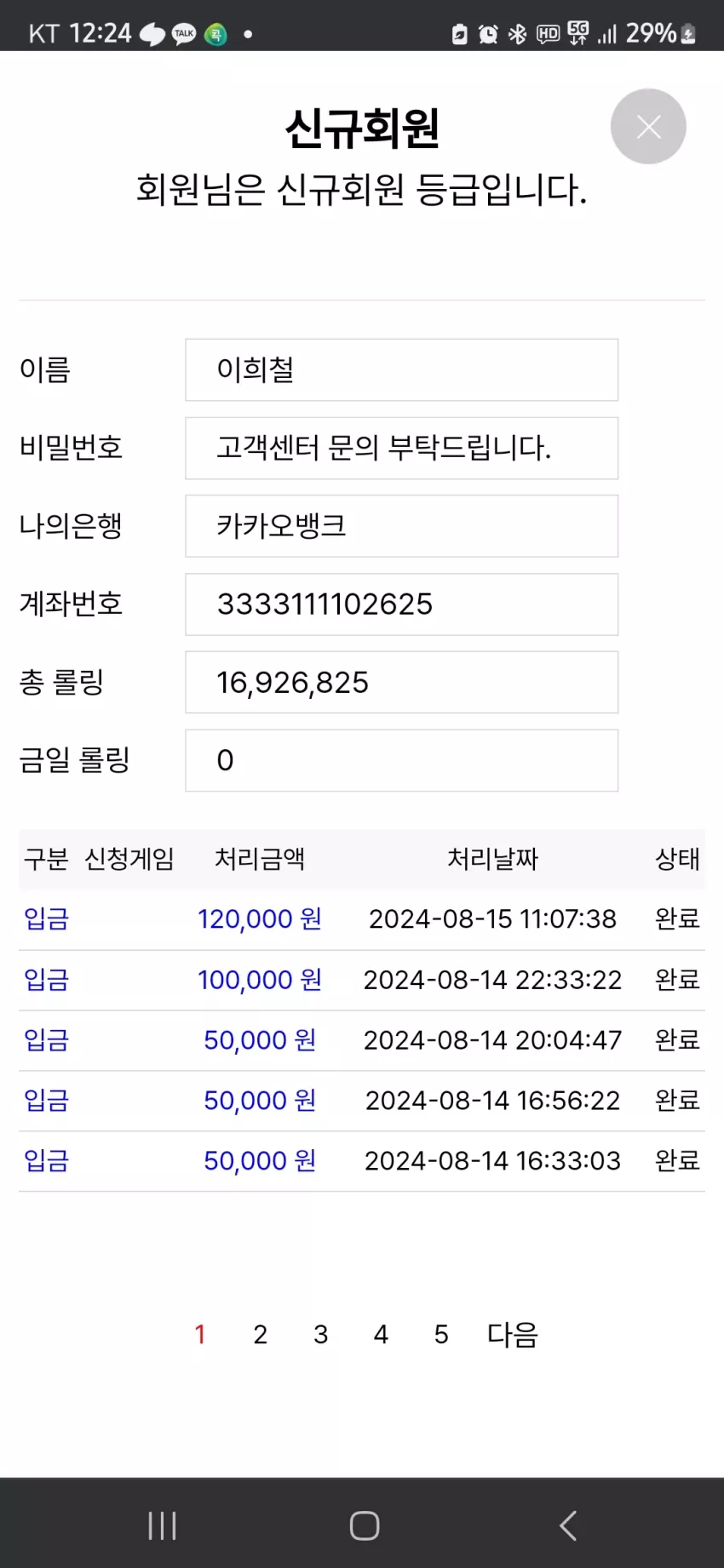
Task: Go to page 3 of the history
Action: (x=321, y=1334)
